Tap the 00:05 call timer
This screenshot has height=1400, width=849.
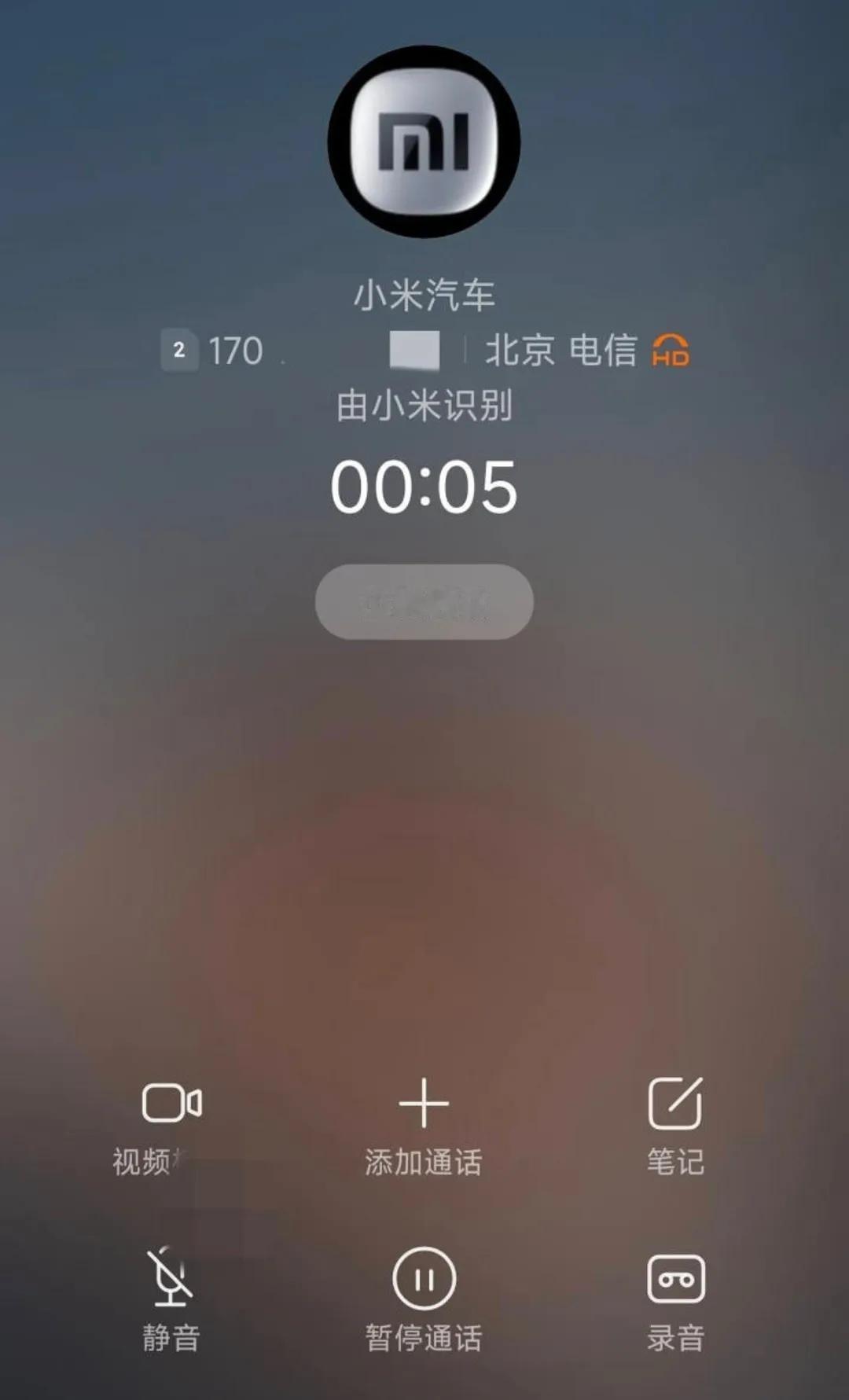click(x=424, y=486)
